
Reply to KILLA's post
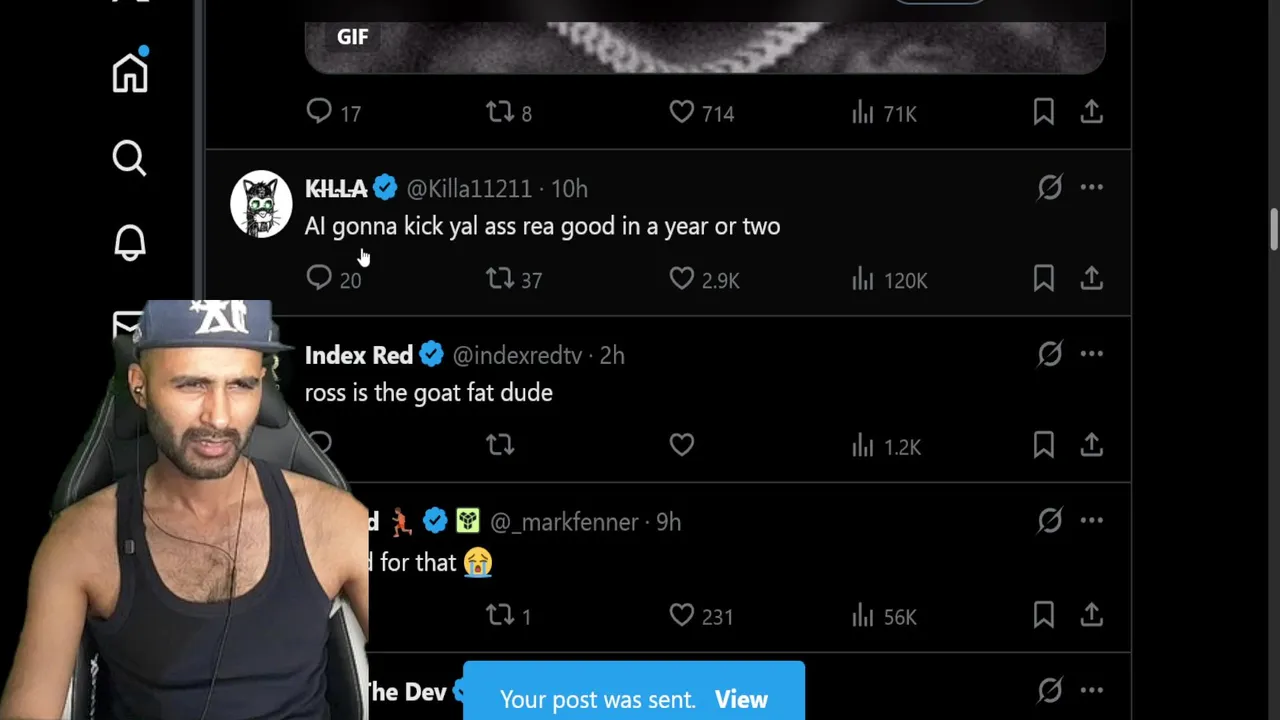pos(319,279)
